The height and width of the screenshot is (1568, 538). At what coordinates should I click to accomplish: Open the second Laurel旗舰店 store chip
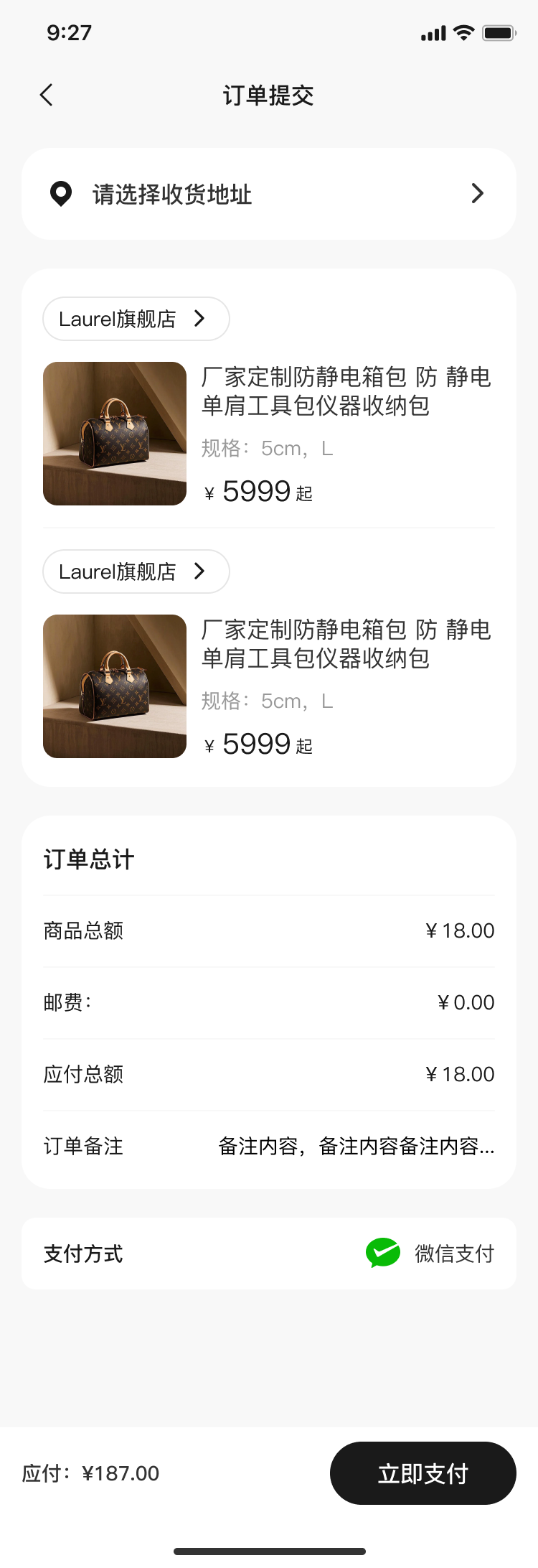click(136, 571)
